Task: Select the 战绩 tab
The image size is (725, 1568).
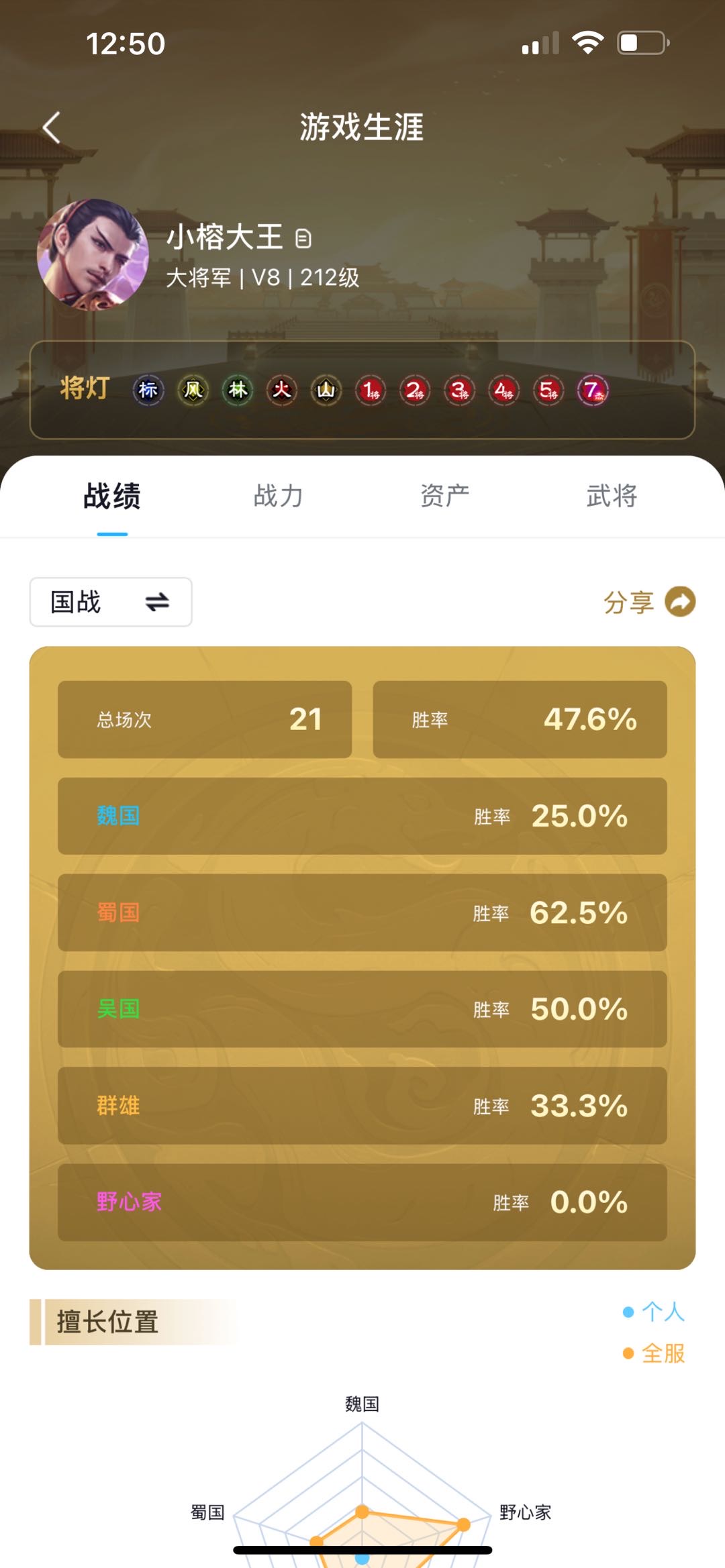Action: point(112,496)
